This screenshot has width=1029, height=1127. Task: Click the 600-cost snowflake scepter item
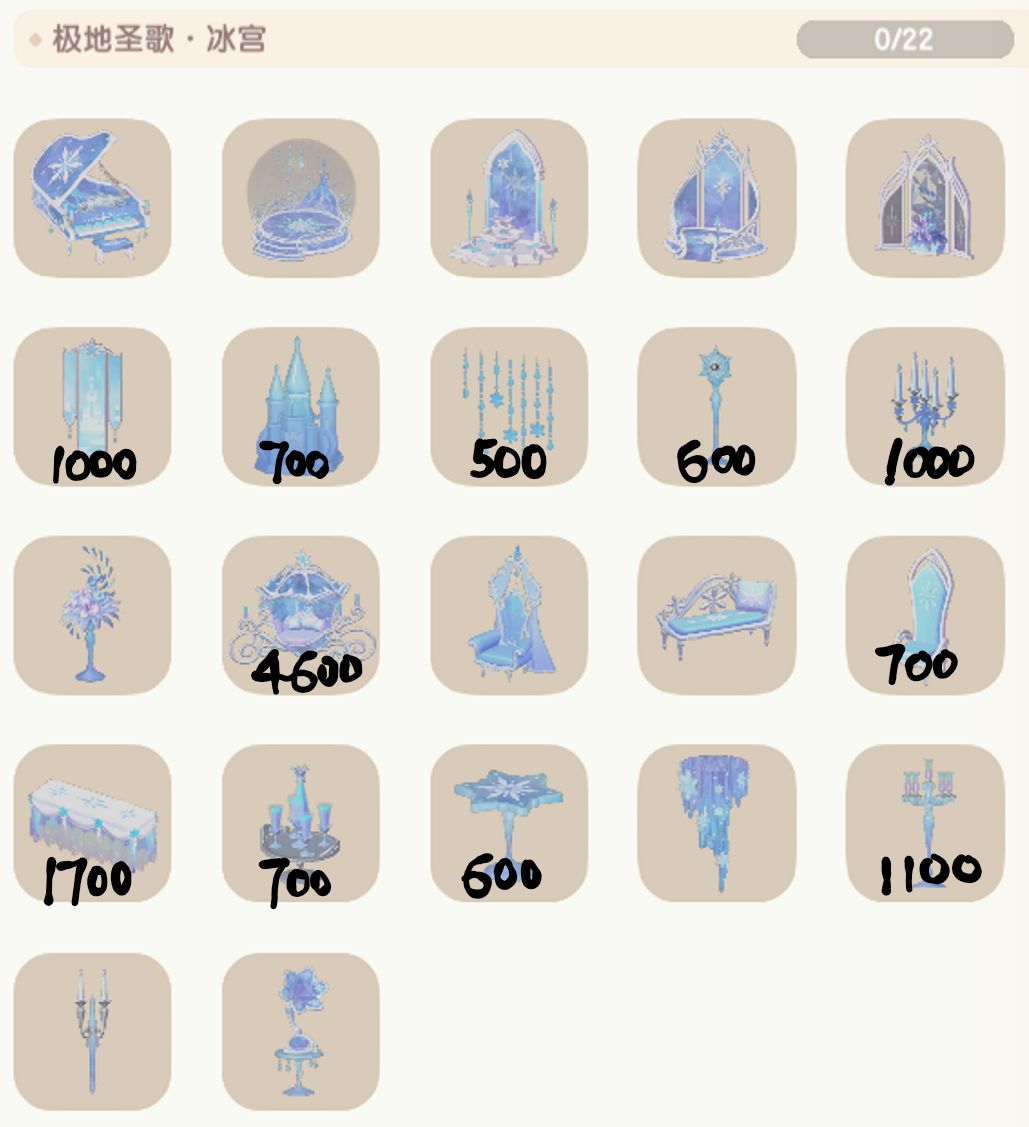(717, 406)
